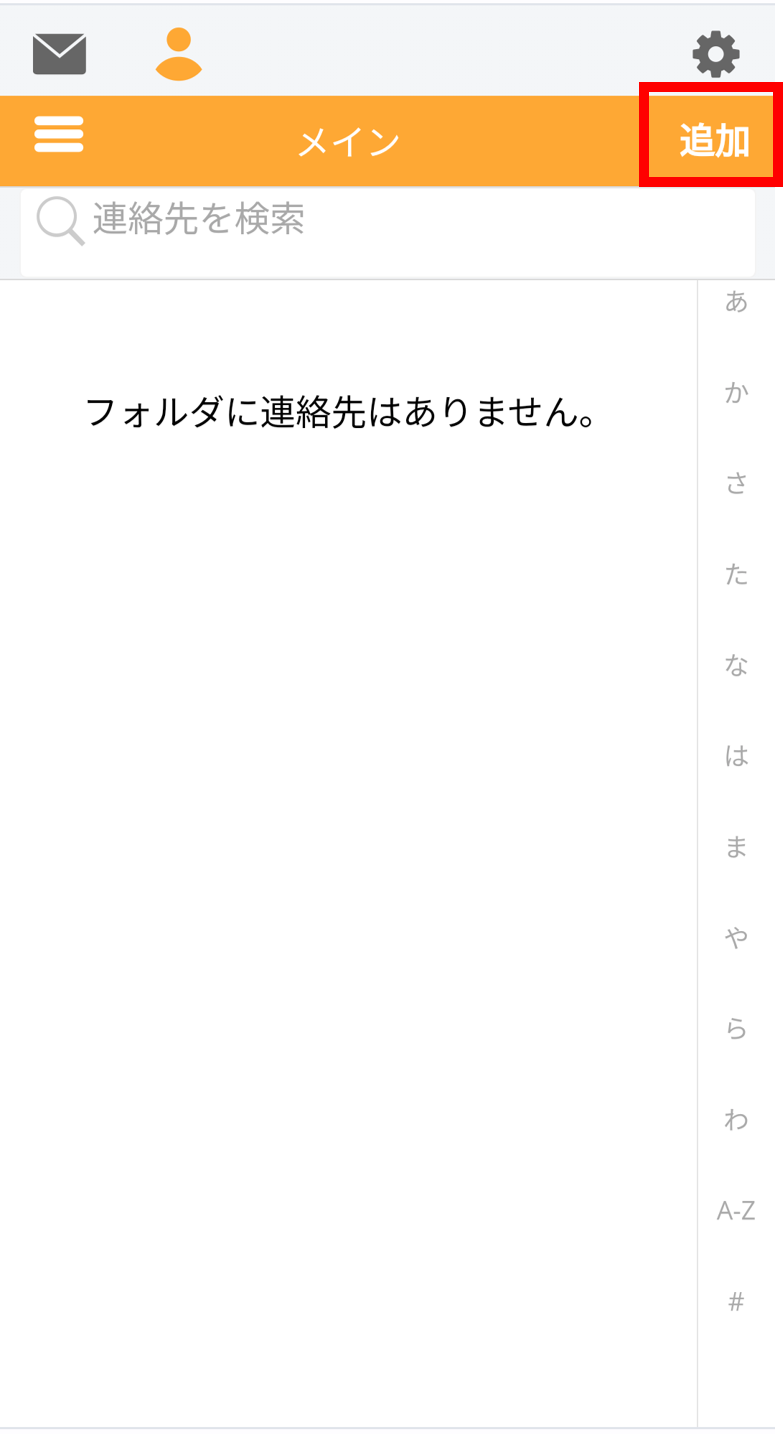Select the # index entry
The width and height of the screenshot is (783, 1434).
pyautogui.click(x=736, y=1302)
